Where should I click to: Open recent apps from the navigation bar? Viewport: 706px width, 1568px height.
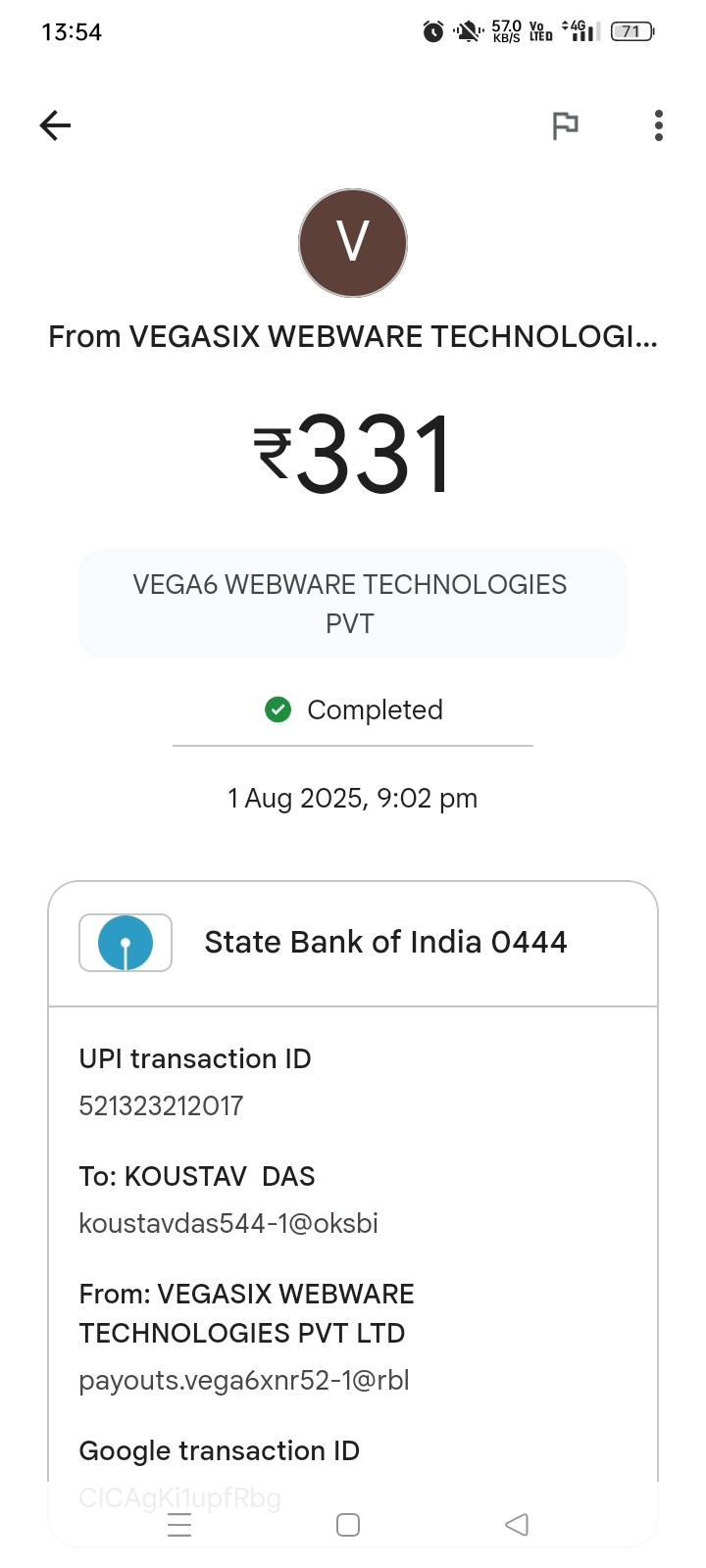[x=179, y=1525]
